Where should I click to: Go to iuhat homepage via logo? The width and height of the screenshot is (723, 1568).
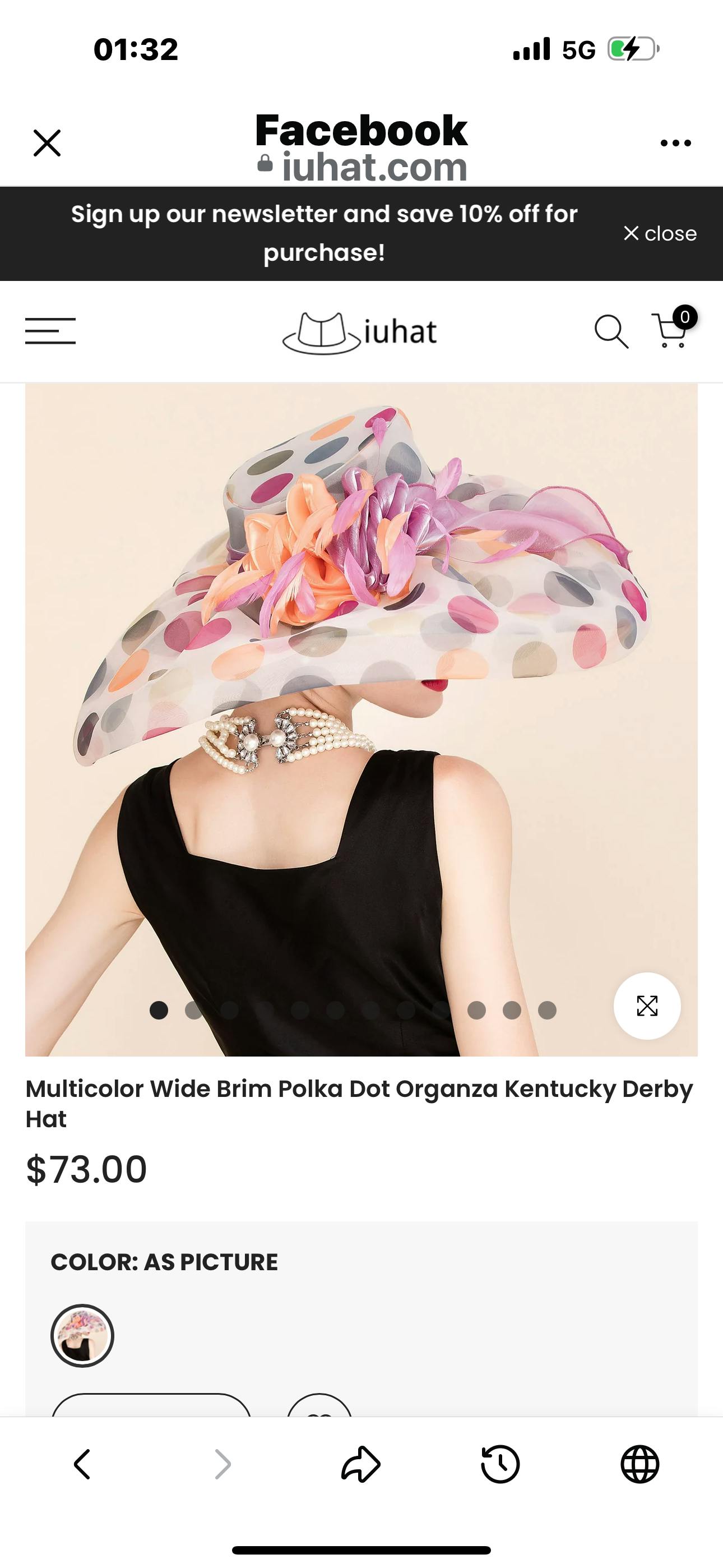360,333
